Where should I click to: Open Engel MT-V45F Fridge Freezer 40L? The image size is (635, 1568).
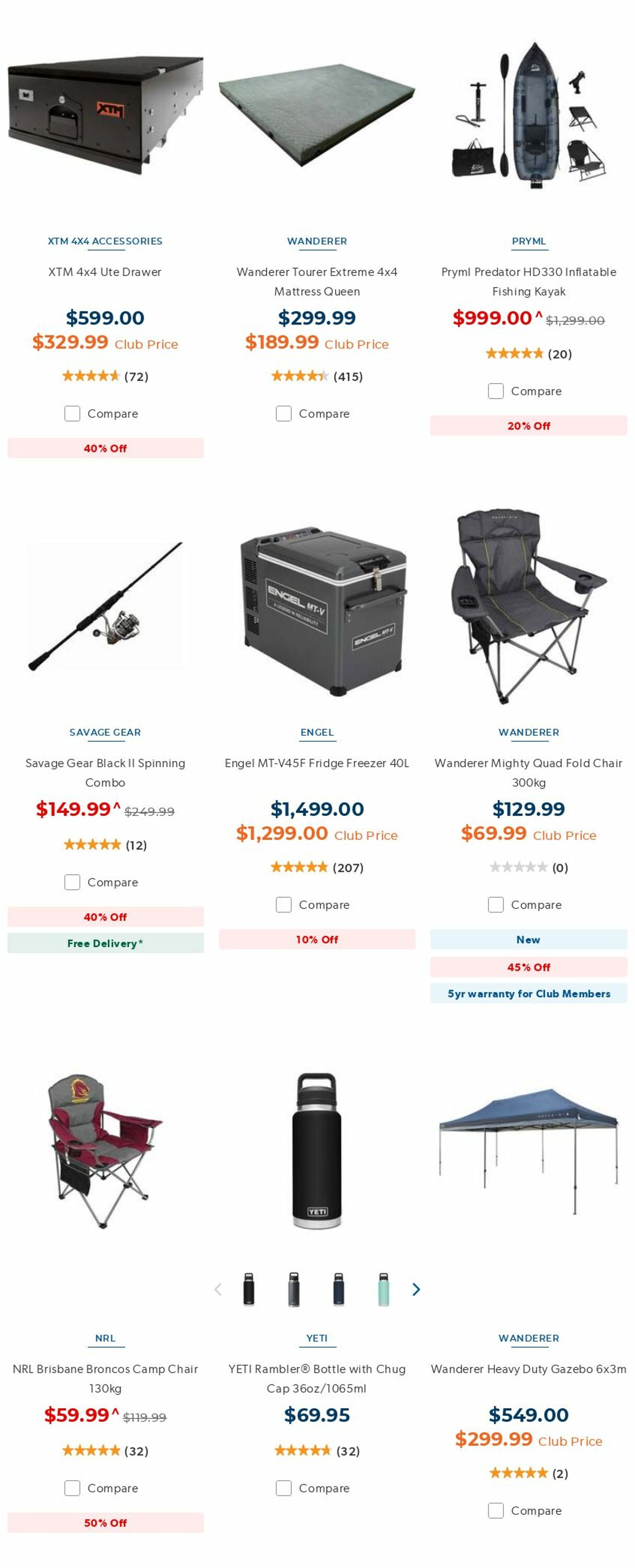[317, 763]
